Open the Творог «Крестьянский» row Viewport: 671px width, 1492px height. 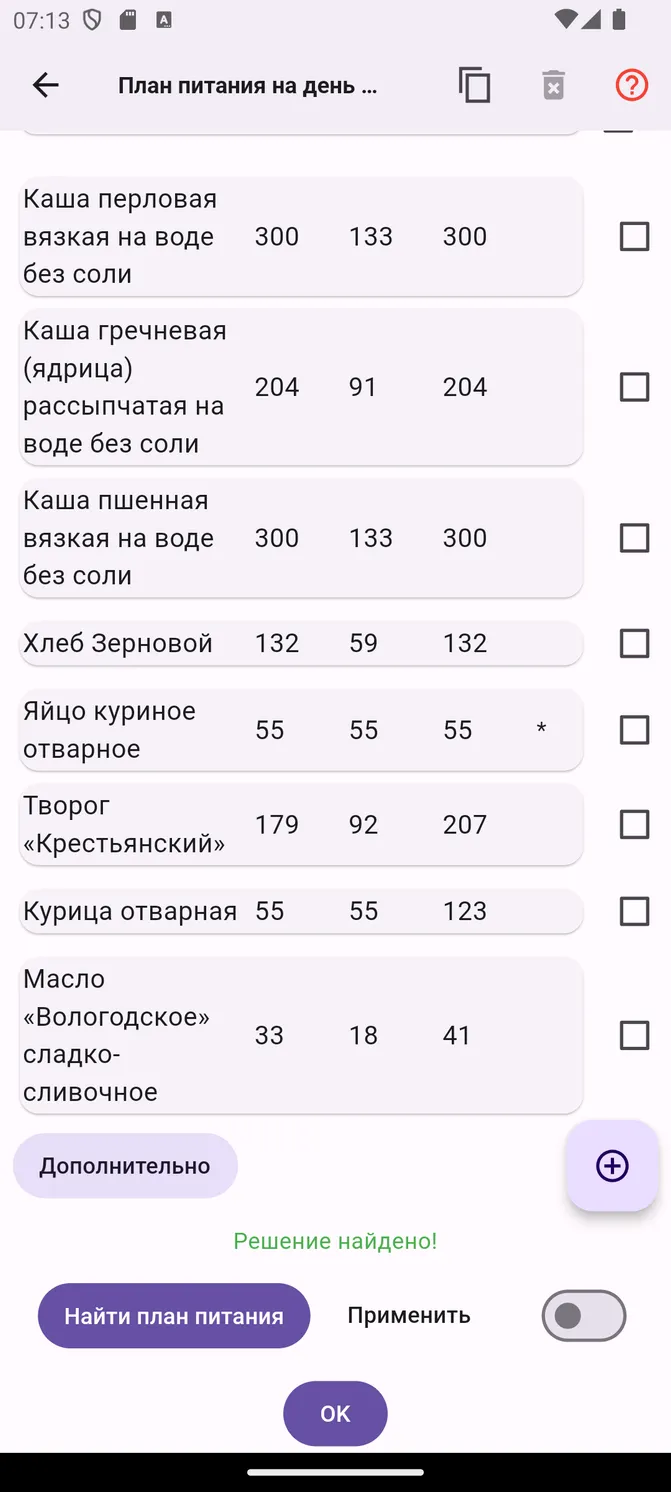[301, 825]
